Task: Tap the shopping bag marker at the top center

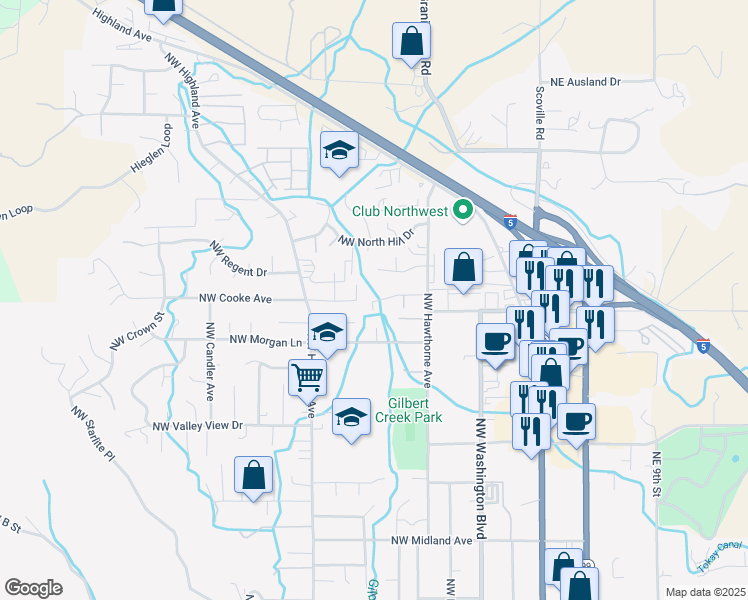Action: click(411, 41)
